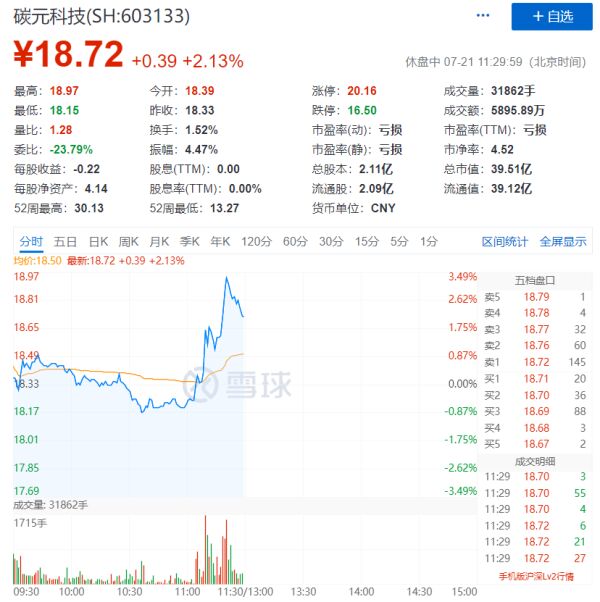Switch to the 分时 chart tab

pyautogui.click(x=31, y=241)
